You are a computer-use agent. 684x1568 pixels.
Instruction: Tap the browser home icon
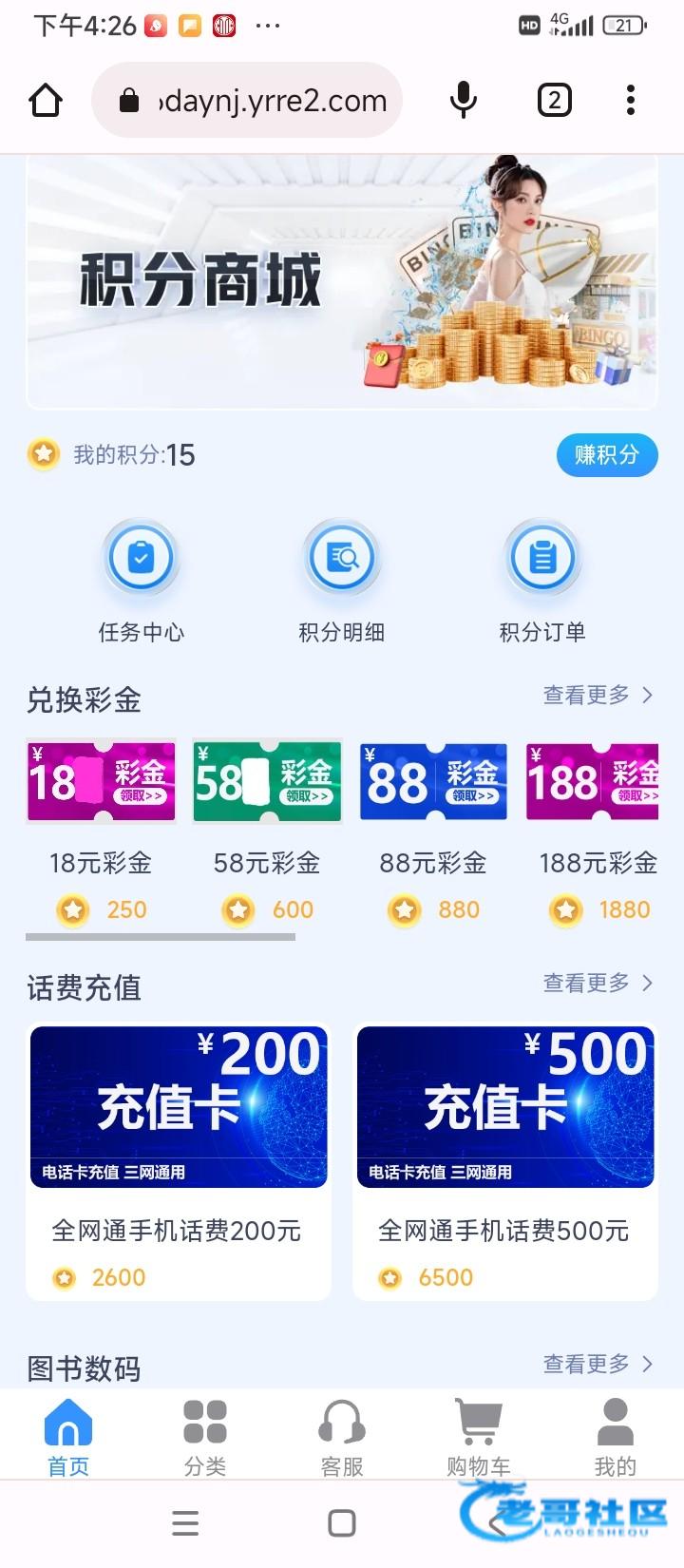46,100
